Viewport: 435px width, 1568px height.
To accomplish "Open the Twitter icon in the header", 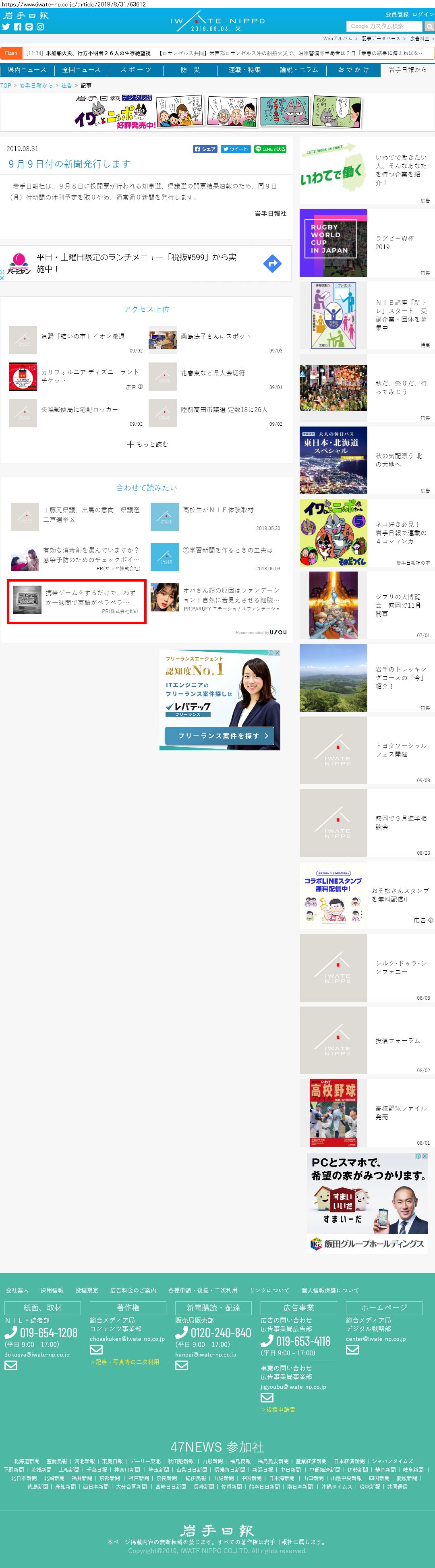I will point(6,27).
